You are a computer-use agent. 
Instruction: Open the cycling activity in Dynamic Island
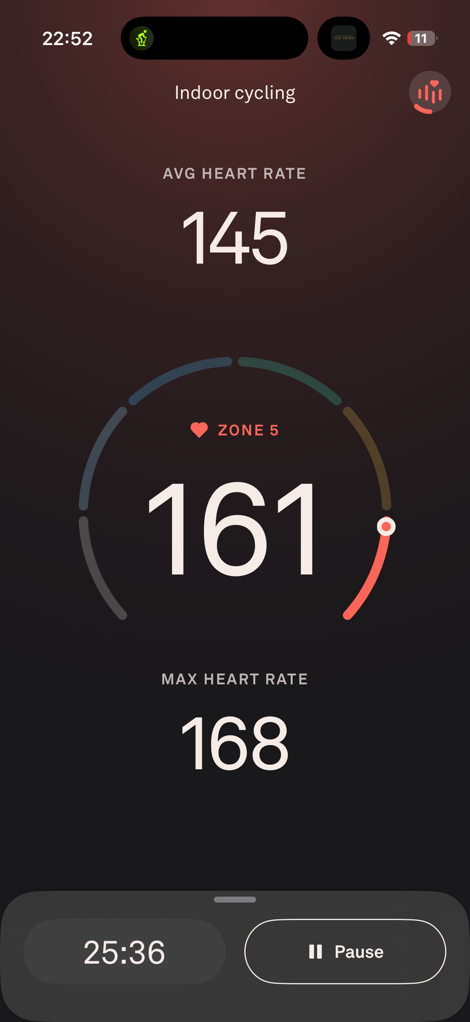141,38
